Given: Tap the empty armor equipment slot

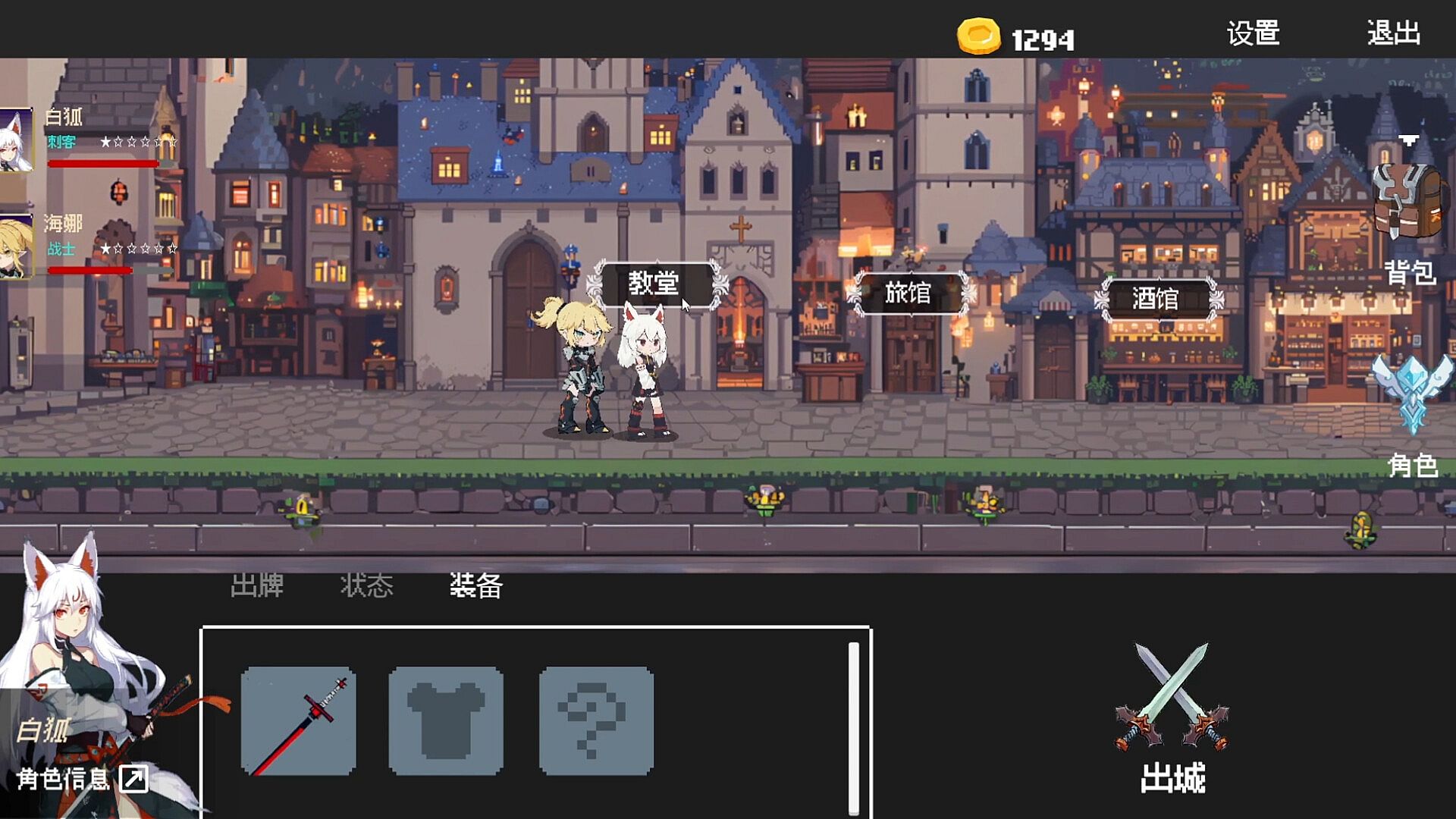Looking at the screenshot, I should [x=446, y=721].
